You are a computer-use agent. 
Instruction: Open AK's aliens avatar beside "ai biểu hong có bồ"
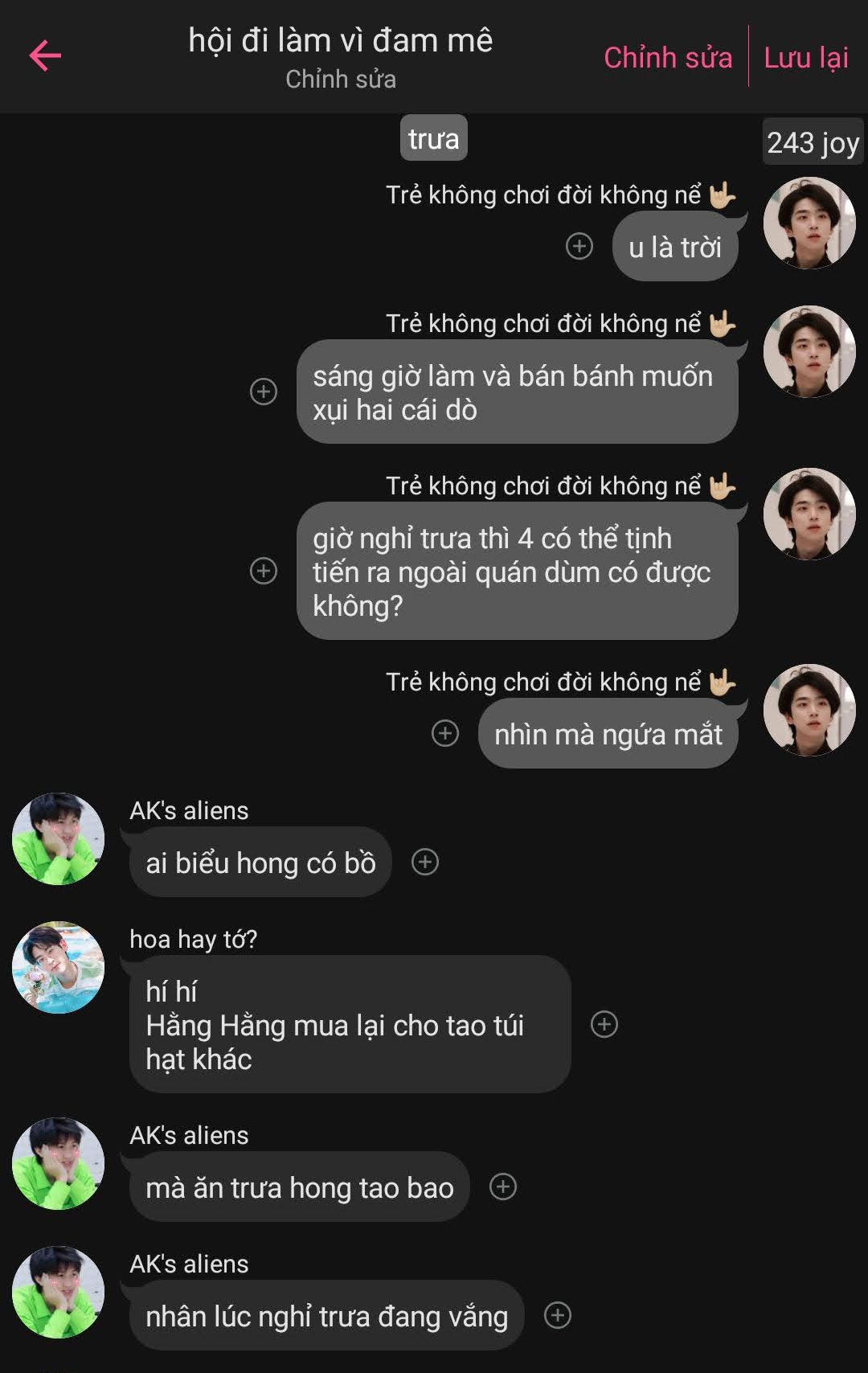tap(58, 839)
